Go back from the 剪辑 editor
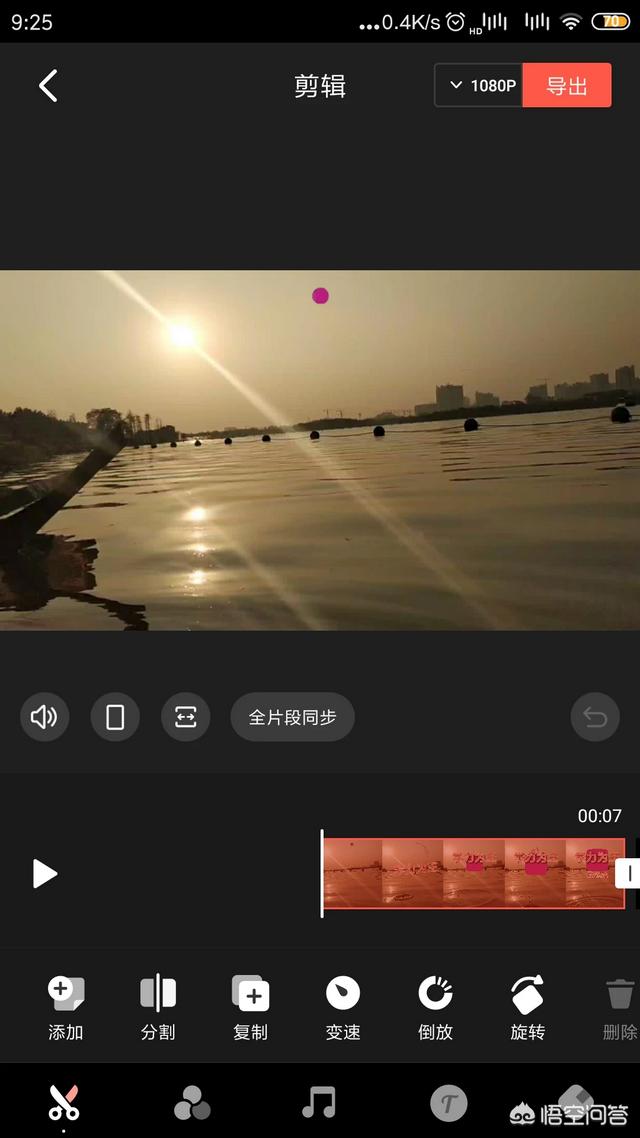 (x=48, y=86)
